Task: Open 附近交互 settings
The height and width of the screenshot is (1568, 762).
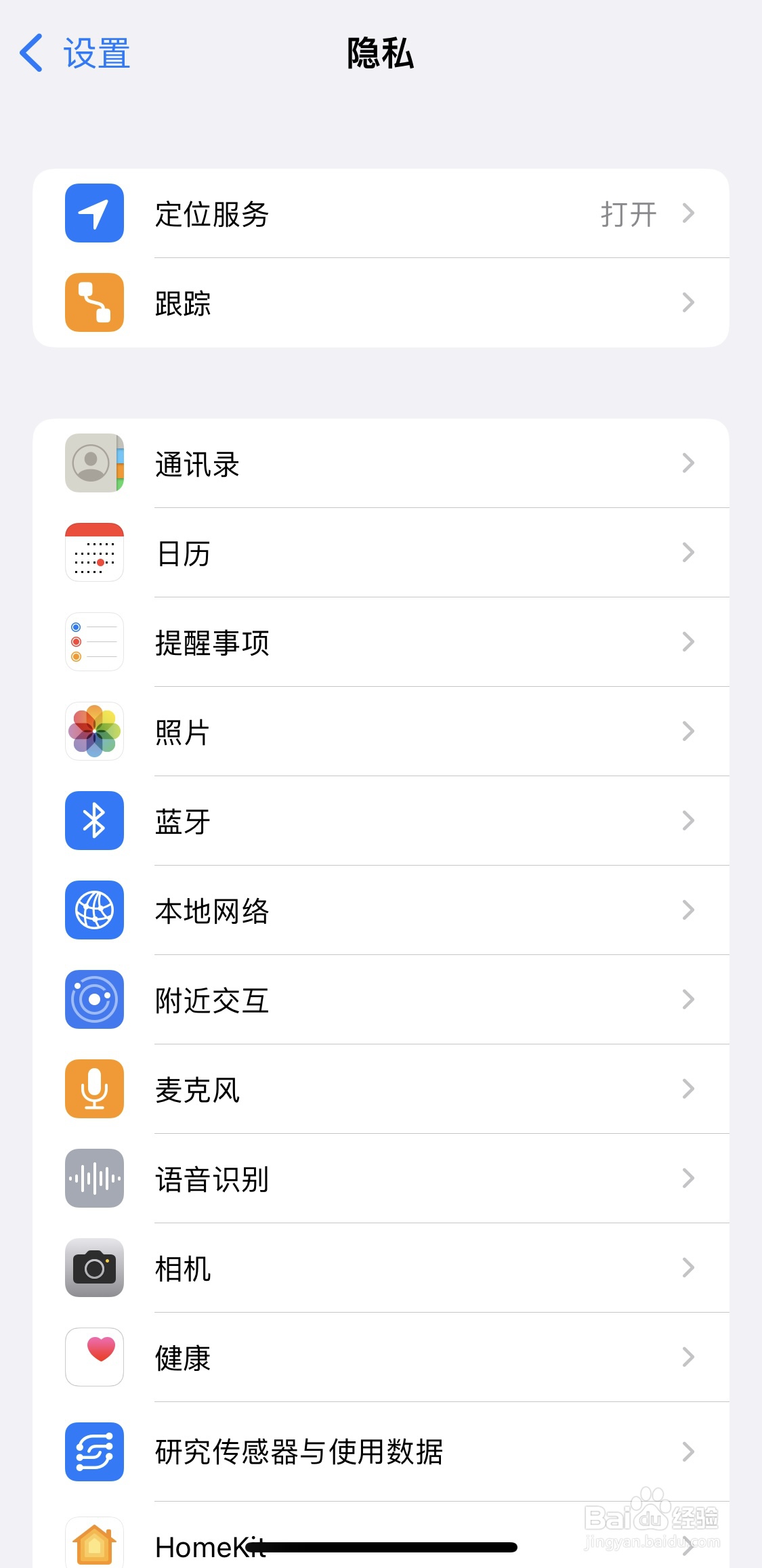Action: (381, 1000)
